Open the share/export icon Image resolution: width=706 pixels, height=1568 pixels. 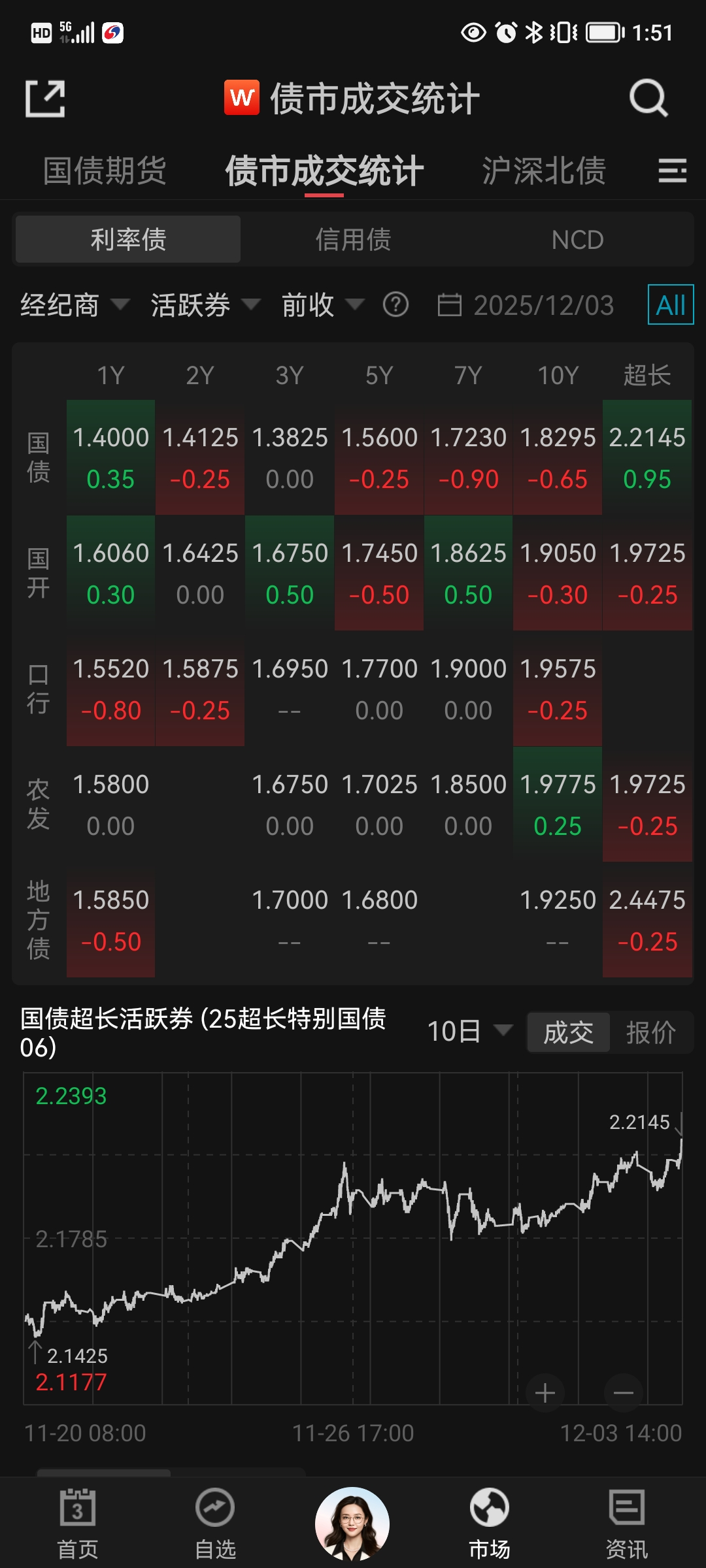pos(45,99)
